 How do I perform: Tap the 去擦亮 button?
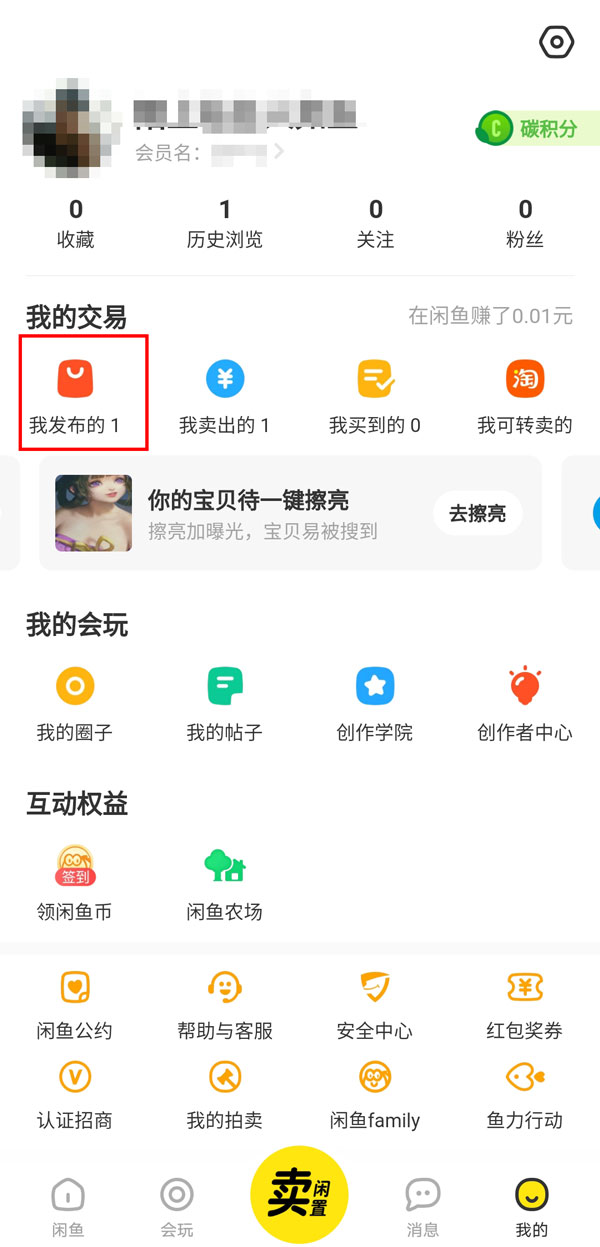(x=477, y=513)
